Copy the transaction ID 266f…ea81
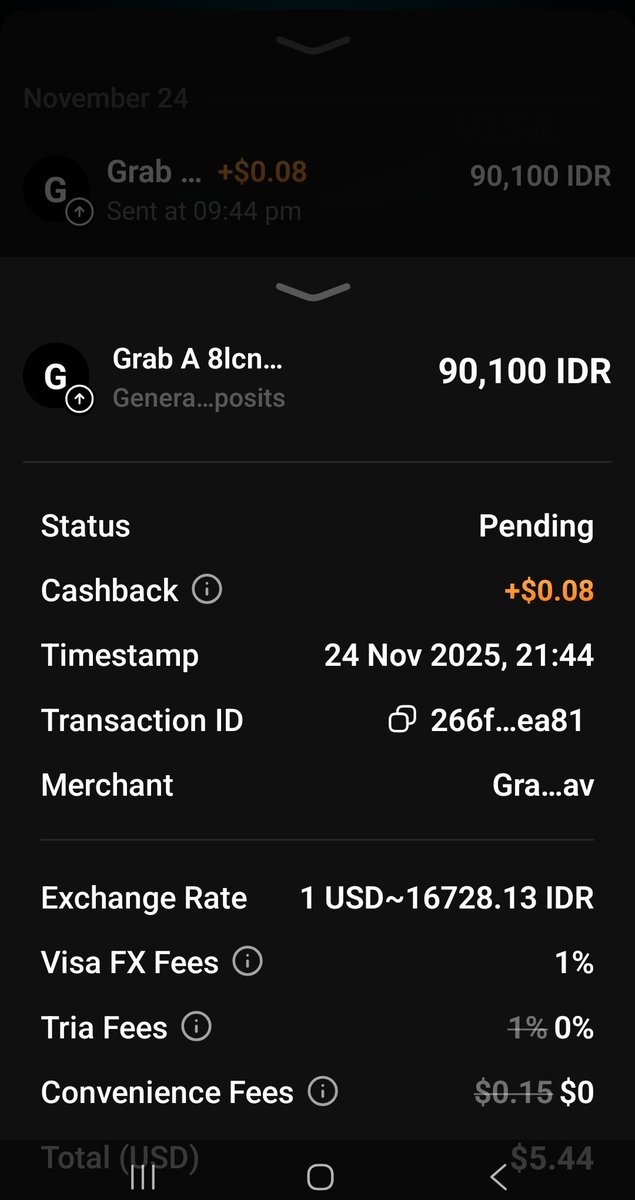The height and width of the screenshot is (1200, 635). pos(402,720)
